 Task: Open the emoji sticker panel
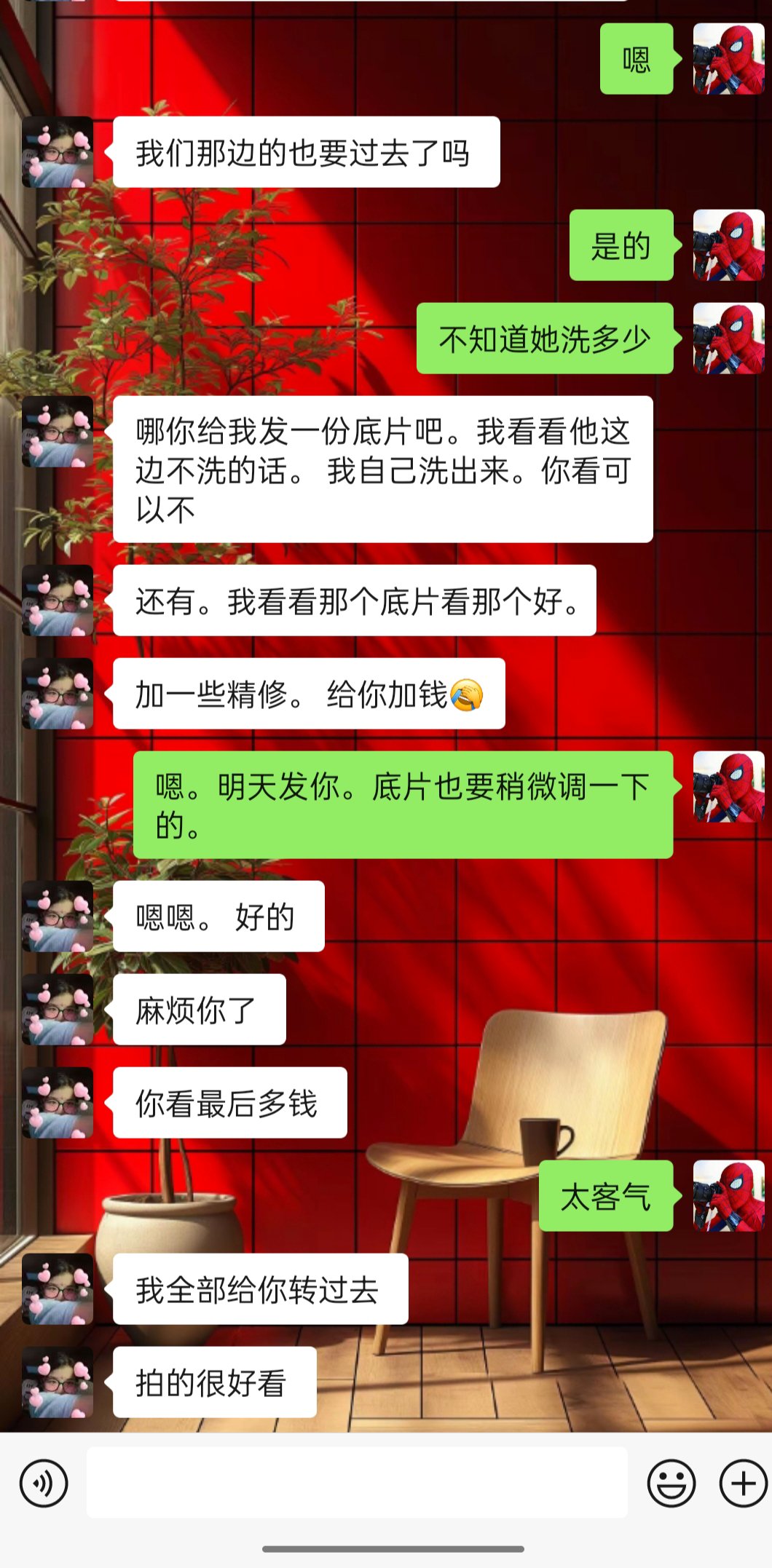coord(671,1483)
